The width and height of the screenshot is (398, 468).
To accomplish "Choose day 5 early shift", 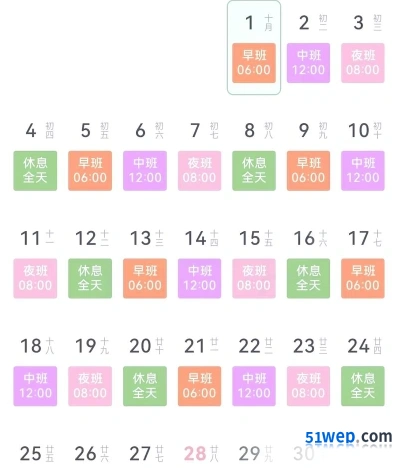I will tap(90, 156).
